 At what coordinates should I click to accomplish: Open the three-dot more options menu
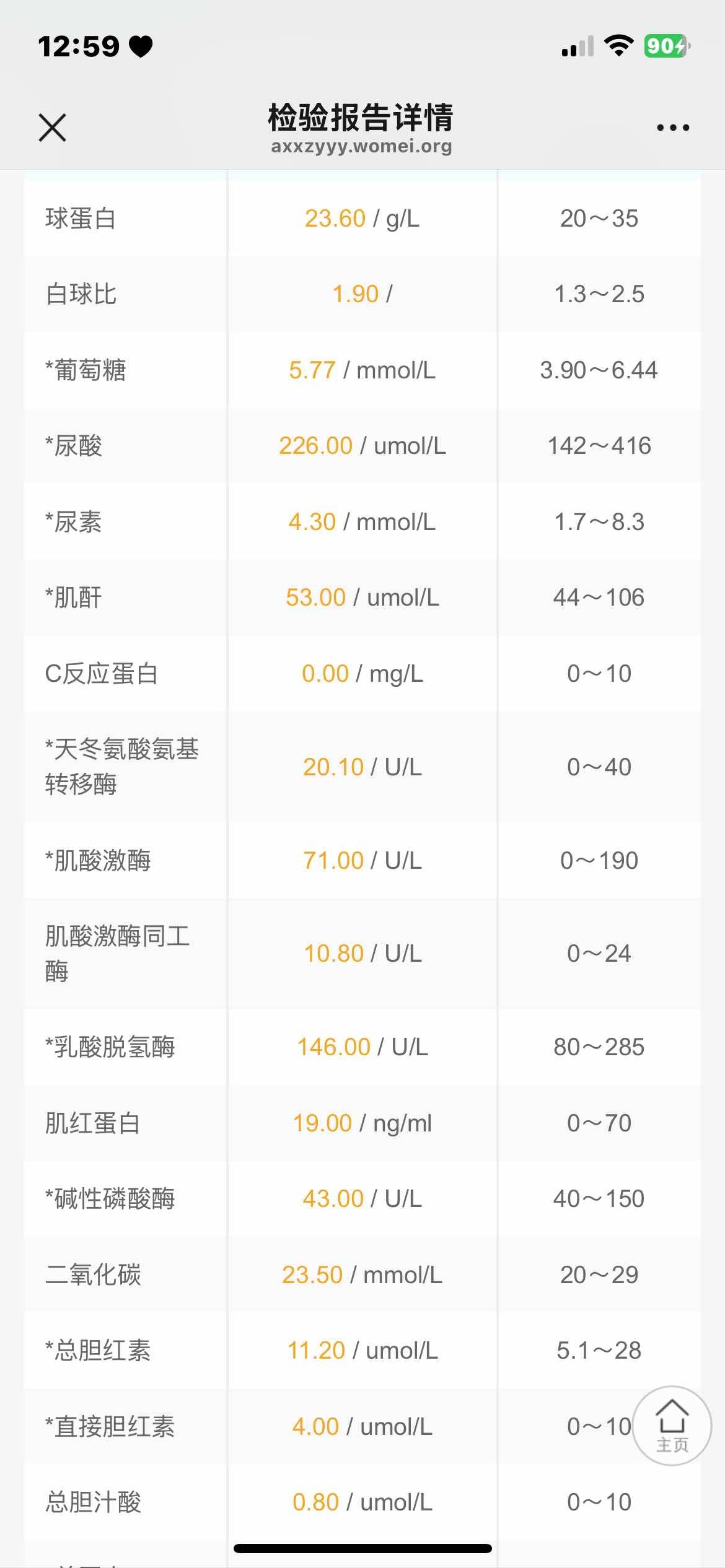click(672, 128)
